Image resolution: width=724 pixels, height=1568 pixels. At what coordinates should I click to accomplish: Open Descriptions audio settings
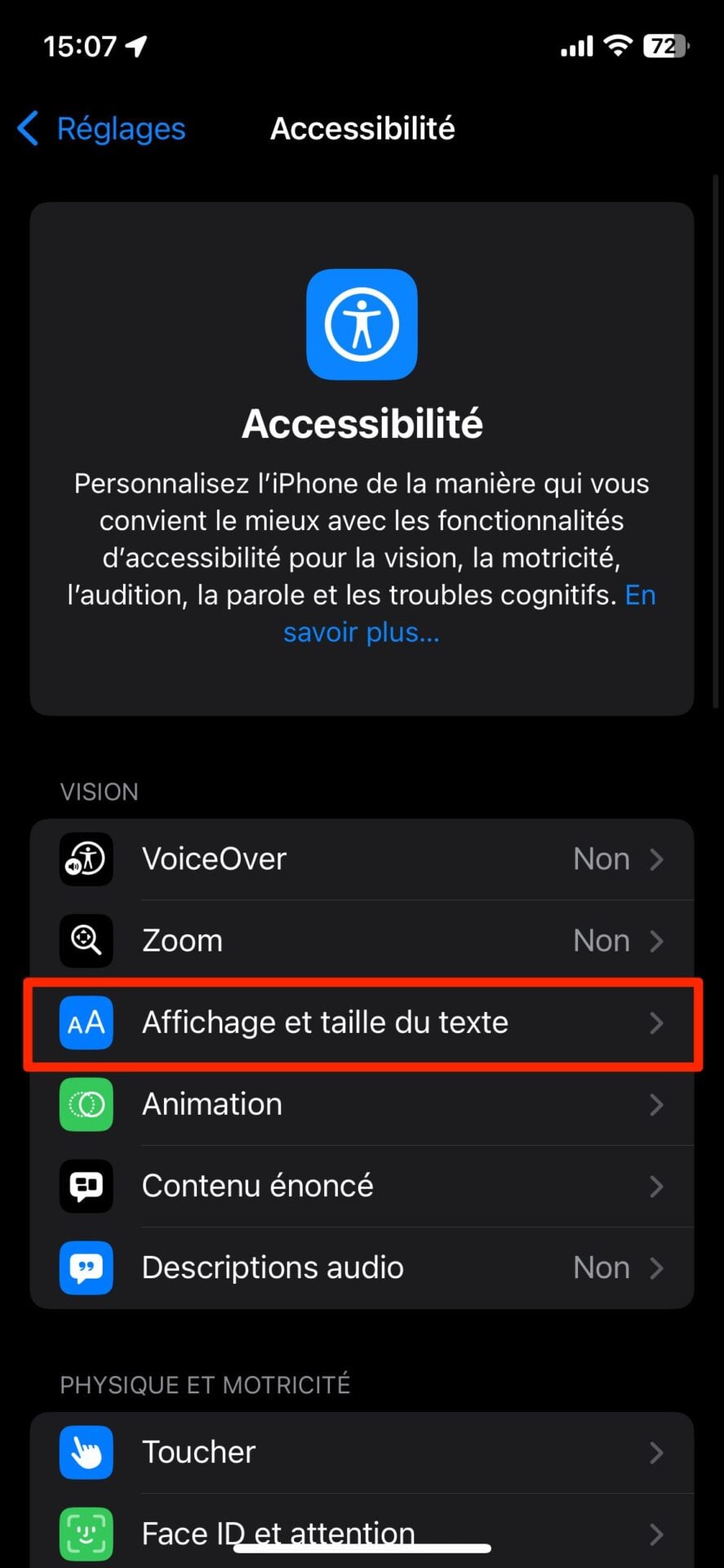coord(362,1267)
